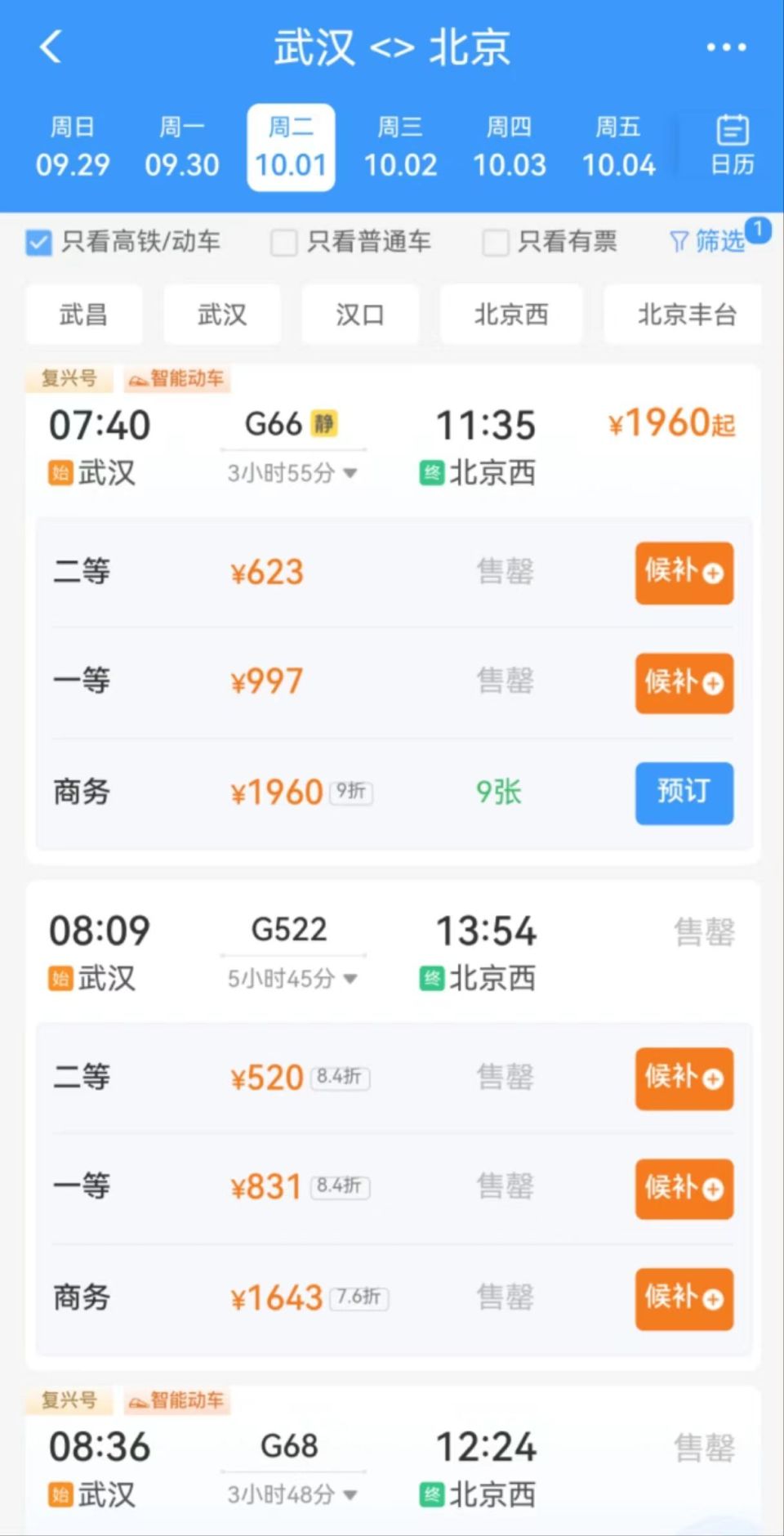
Task: Open the 筛选 filter options
Action: [709, 242]
